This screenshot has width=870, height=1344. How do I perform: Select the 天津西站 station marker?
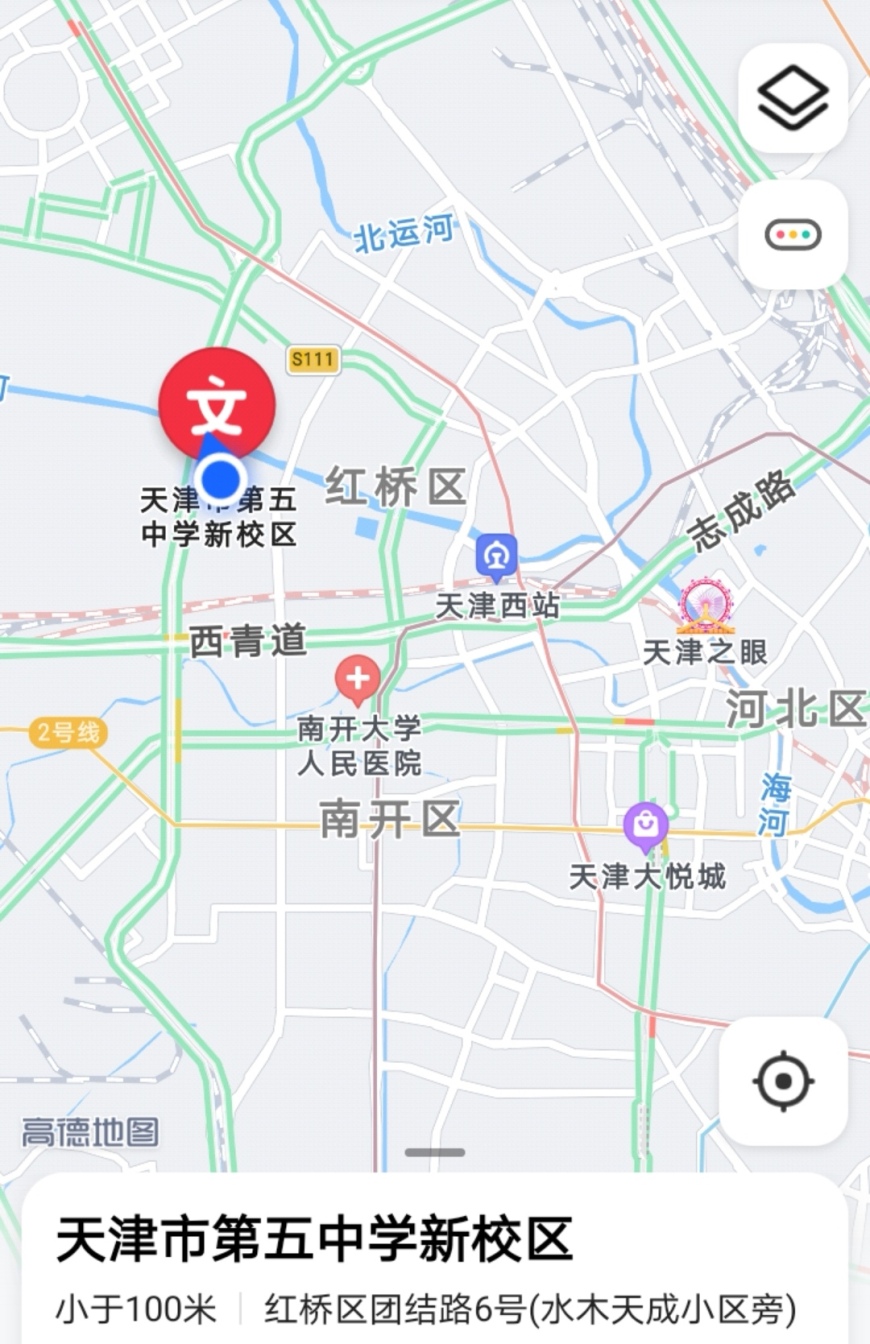click(x=496, y=556)
